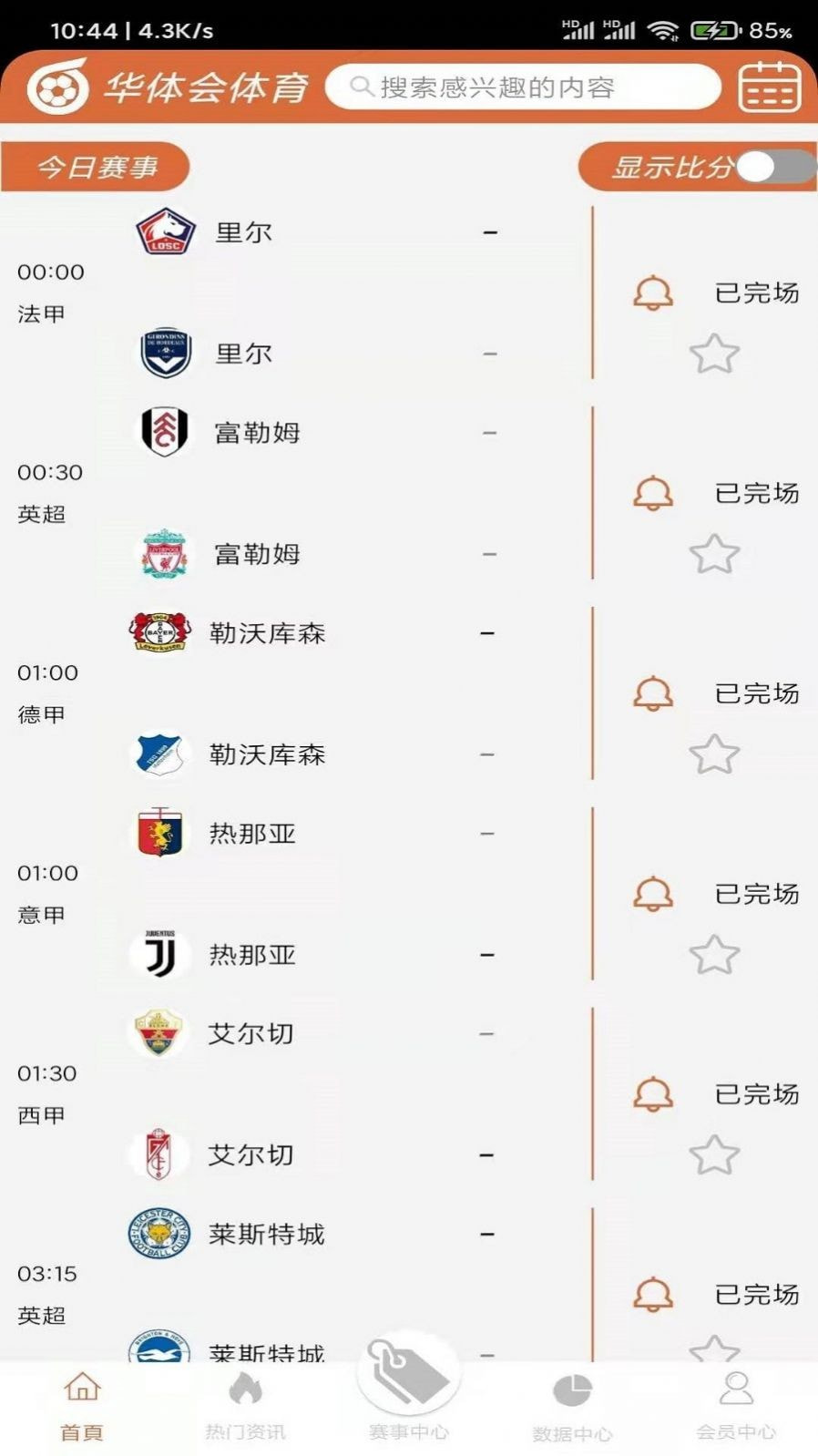Enable match reminder bell for the 法甲 game

point(651,292)
